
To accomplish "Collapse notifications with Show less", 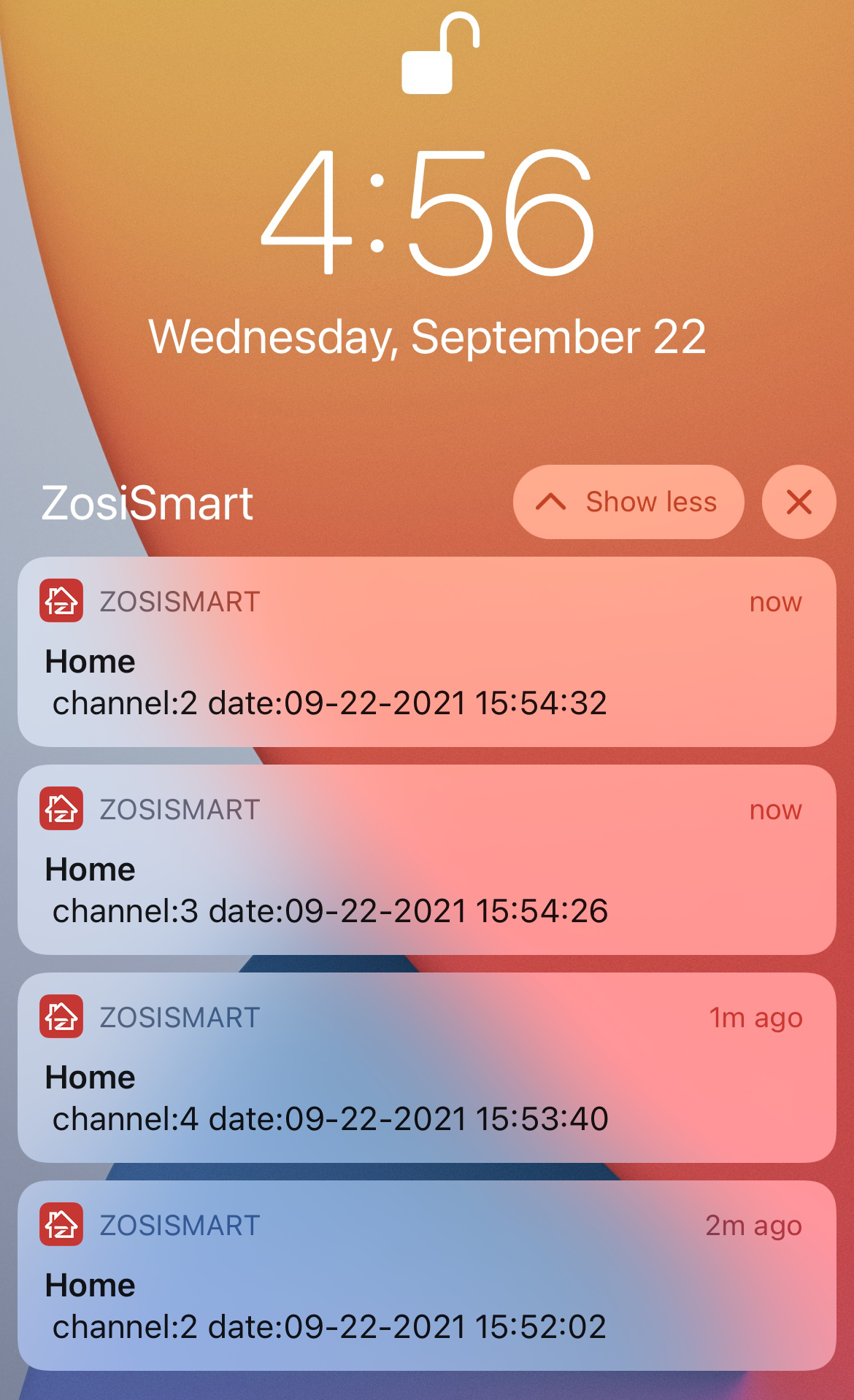I will point(628,502).
